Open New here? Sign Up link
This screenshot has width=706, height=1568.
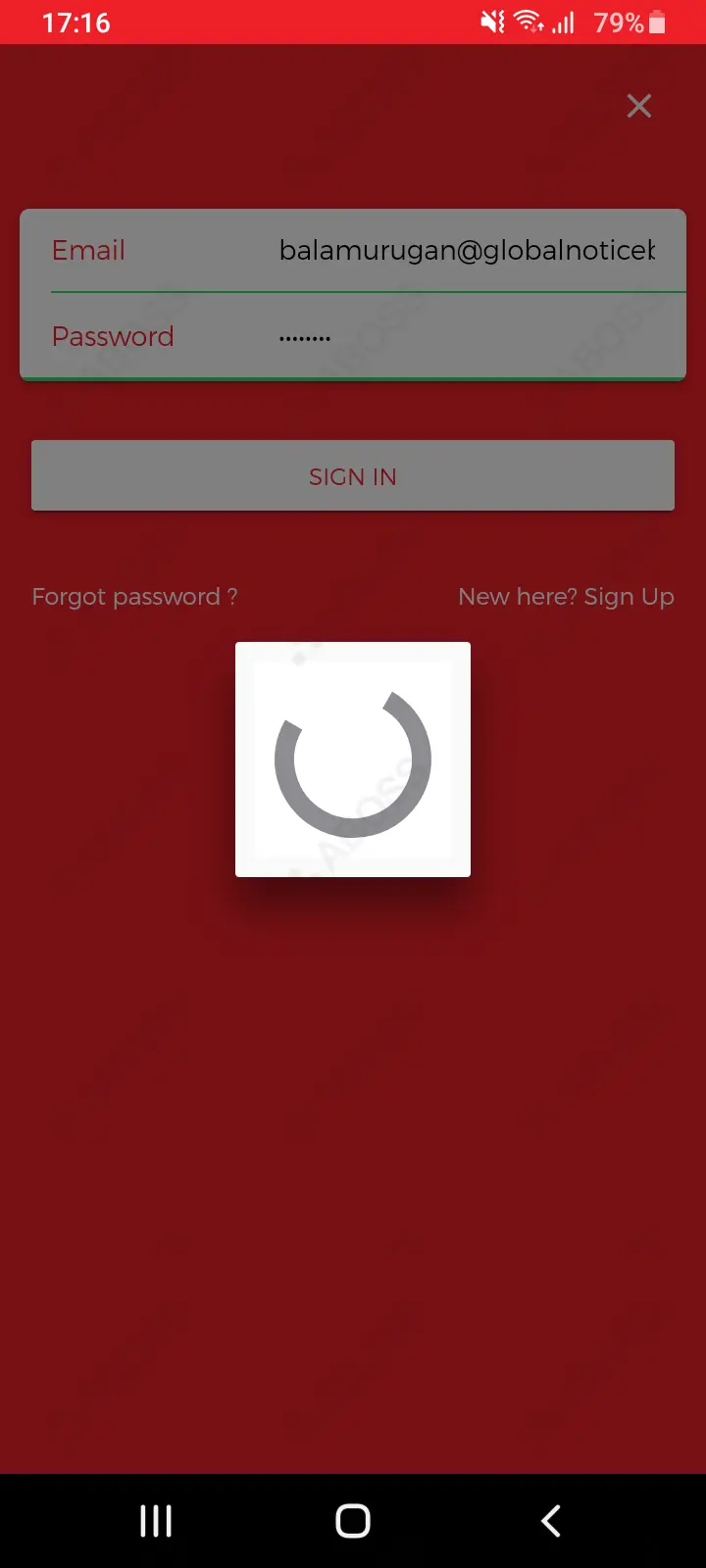tap(566, 597)
